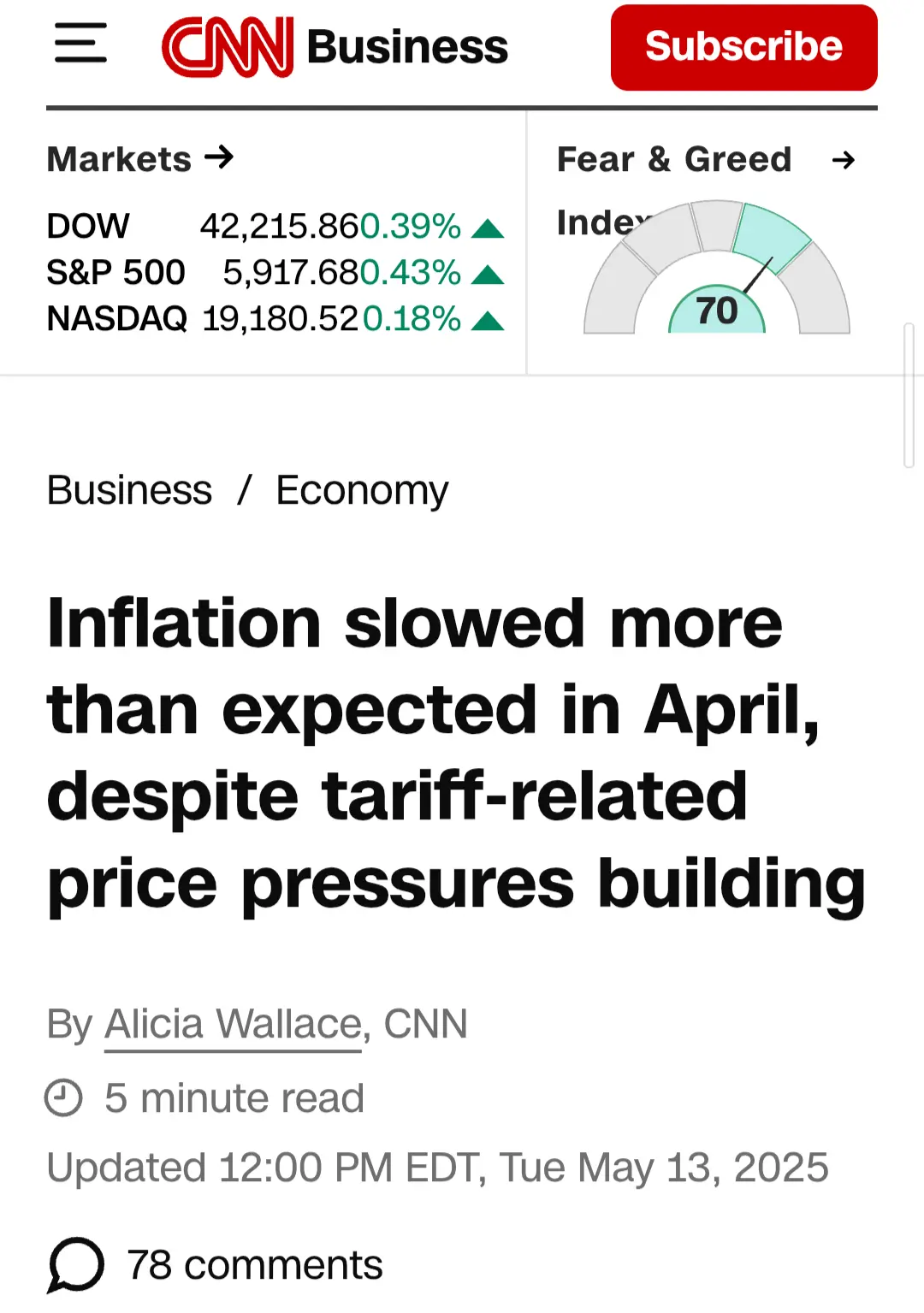This screenshot has height=1313, width=924.
Task: Open the hamburger navigation menu
Action: pyautogui.click(x=80, y=44)
